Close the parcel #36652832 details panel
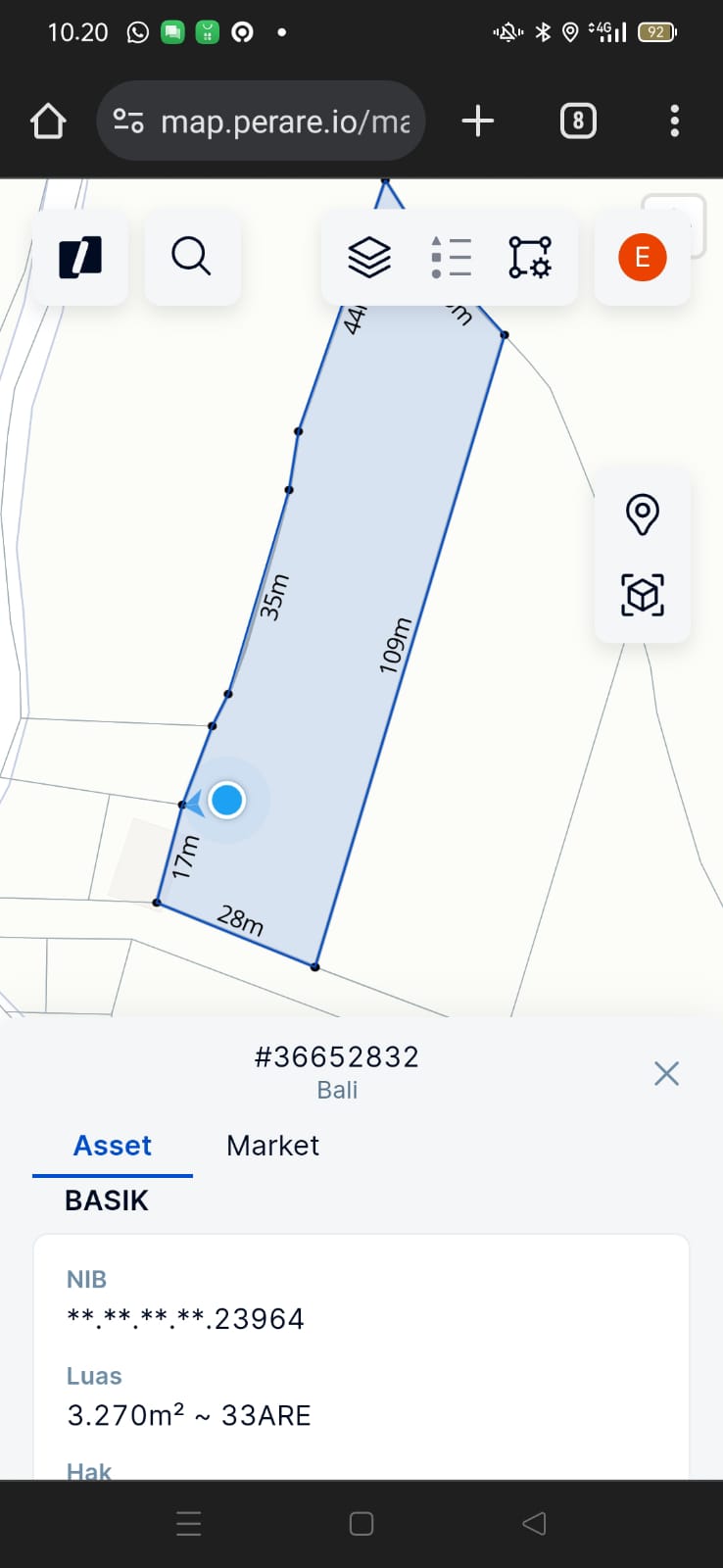The image size is (723, 1568). point(666,1073)
